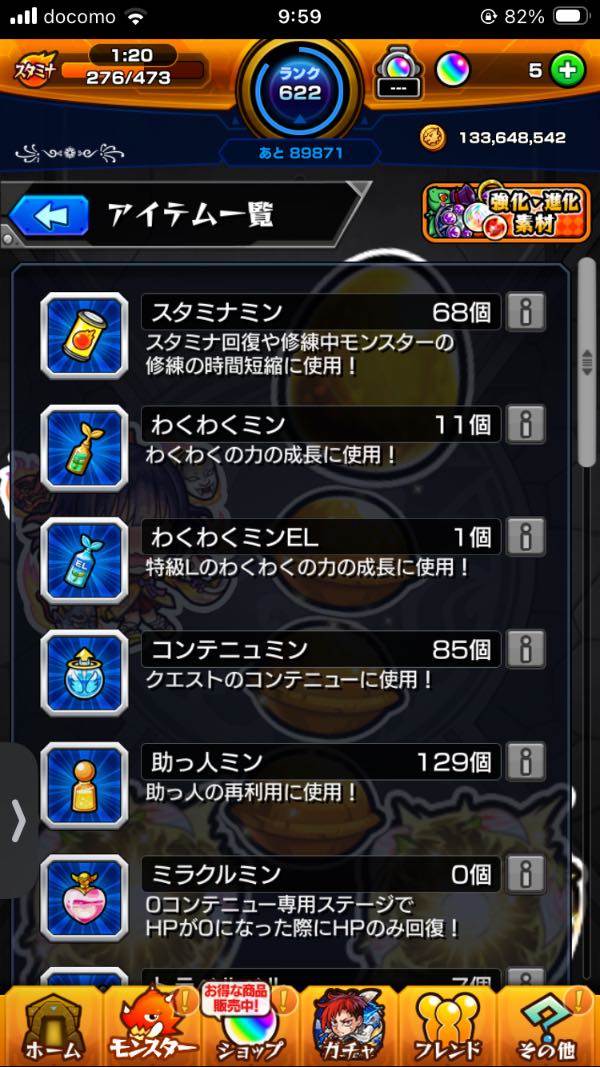Open info for スタミナミン
This screenshot has height=1067, width=600.
click(525, 312)
